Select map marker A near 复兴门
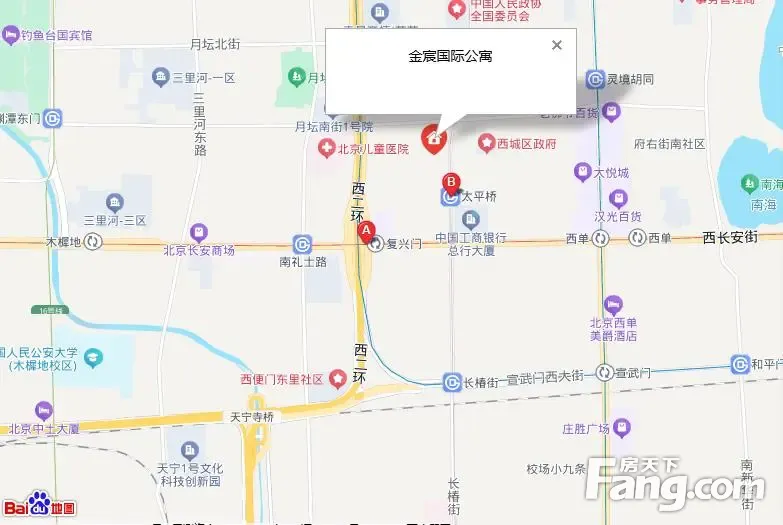Image resolution: width=783 pixels, height=525 pixels. pos(366,230)
